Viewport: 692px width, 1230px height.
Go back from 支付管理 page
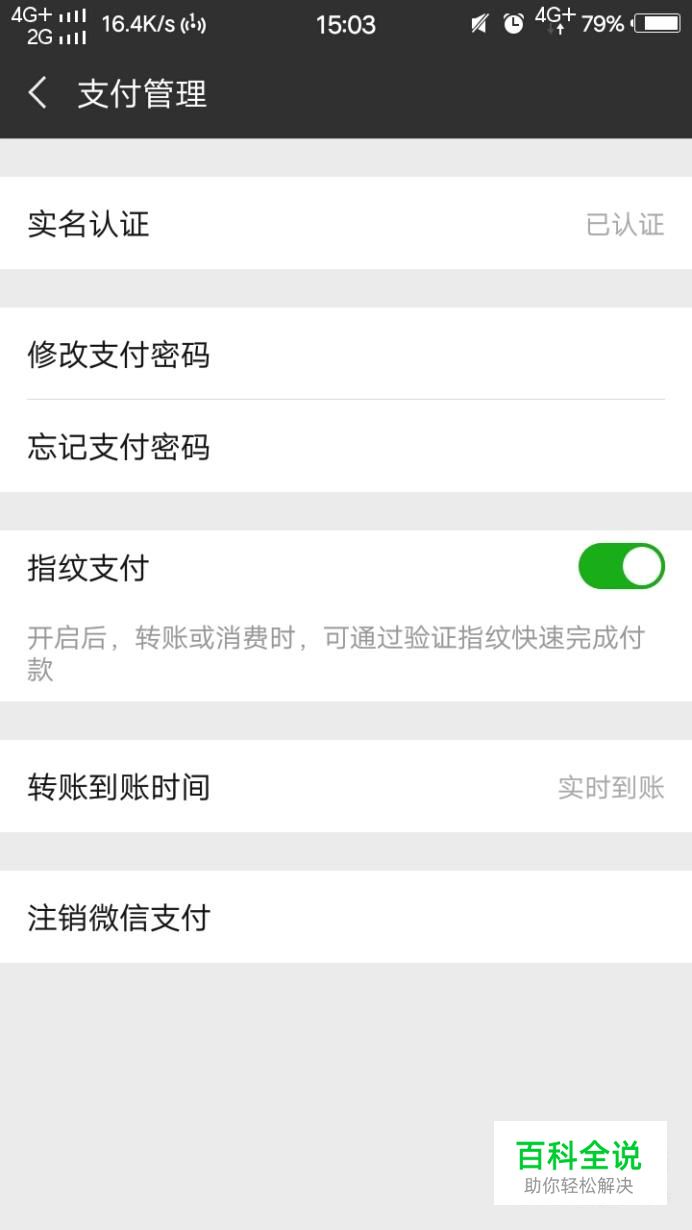(x=38, y=94)
